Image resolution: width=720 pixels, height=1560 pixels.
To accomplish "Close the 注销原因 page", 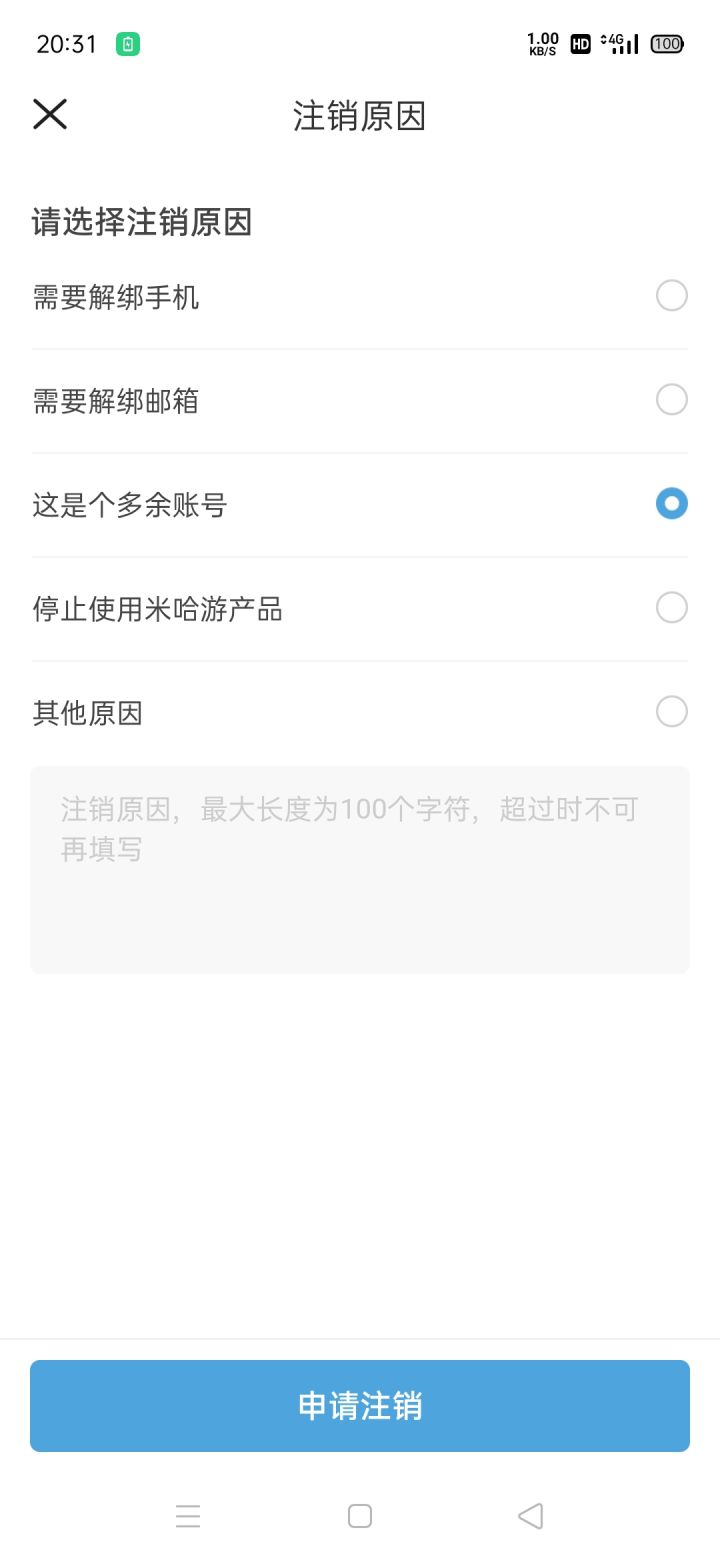I will [x=50, y=115].
